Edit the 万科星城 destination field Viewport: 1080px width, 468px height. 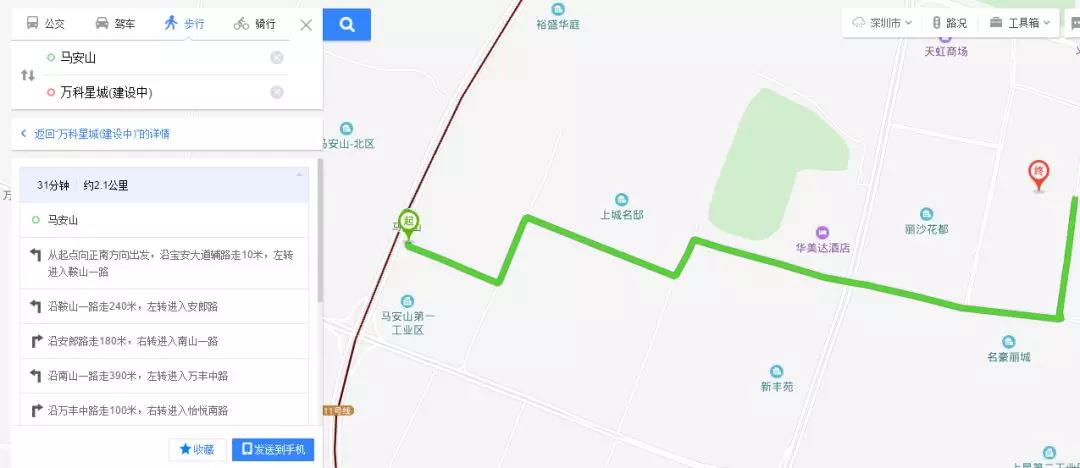pos(158,92)
